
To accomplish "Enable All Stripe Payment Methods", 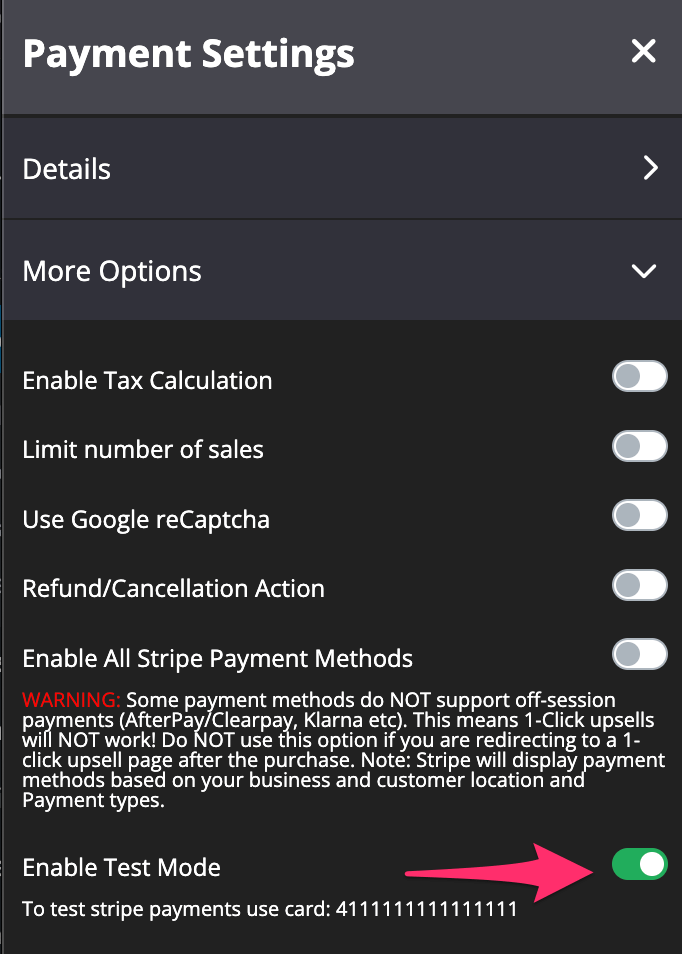I will (x=639, y=655).
